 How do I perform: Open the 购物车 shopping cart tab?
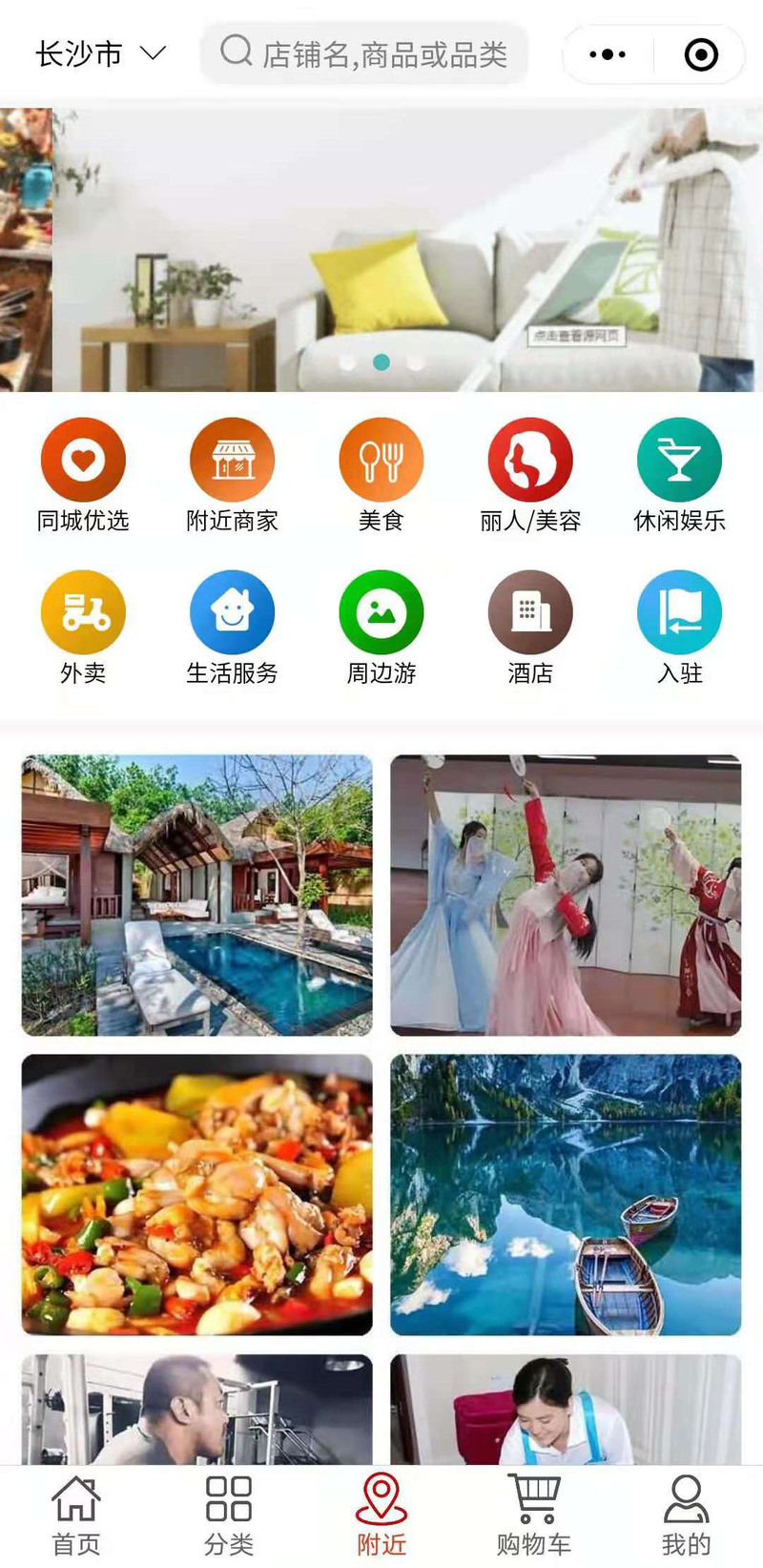point(534,1515)
